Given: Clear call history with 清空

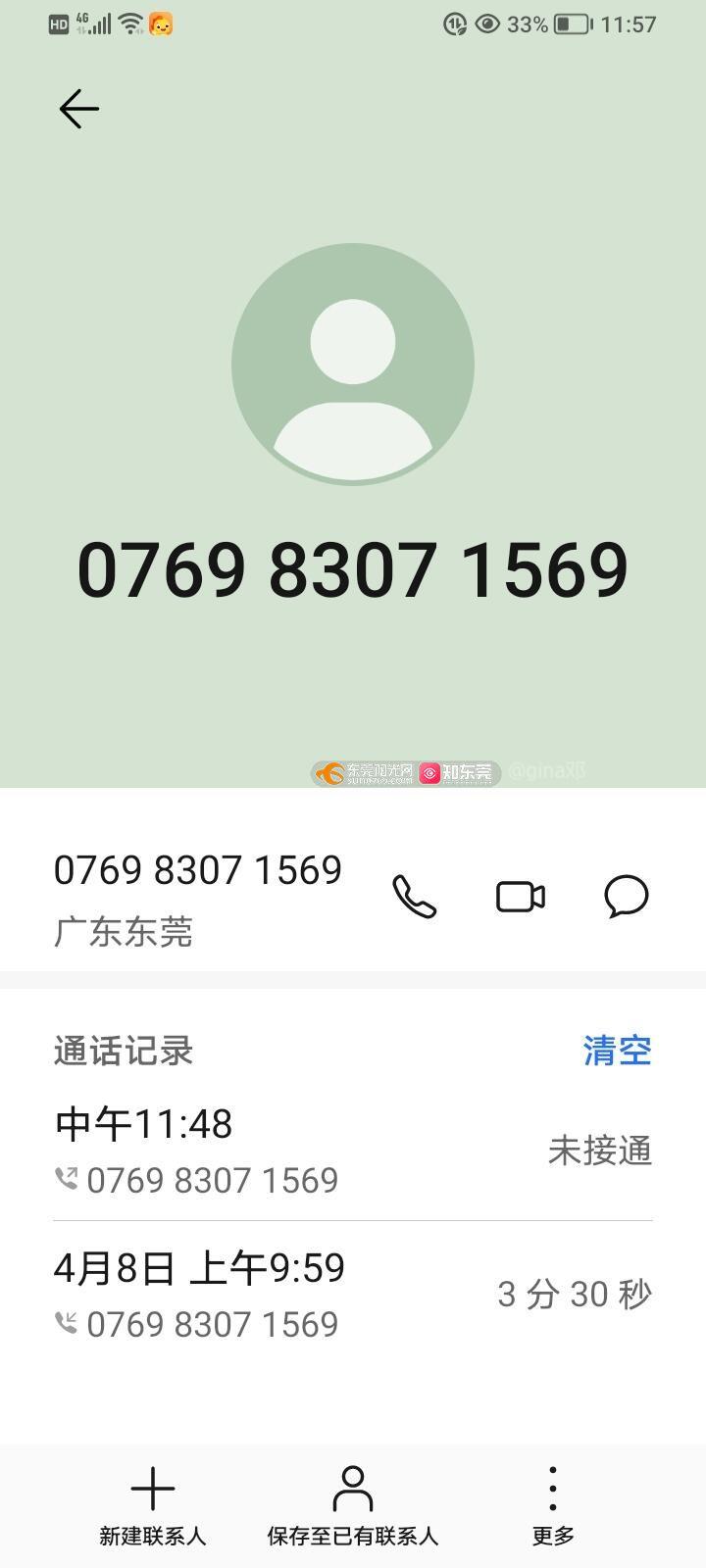Looking at the screenshot, I should pos(617,1051).
